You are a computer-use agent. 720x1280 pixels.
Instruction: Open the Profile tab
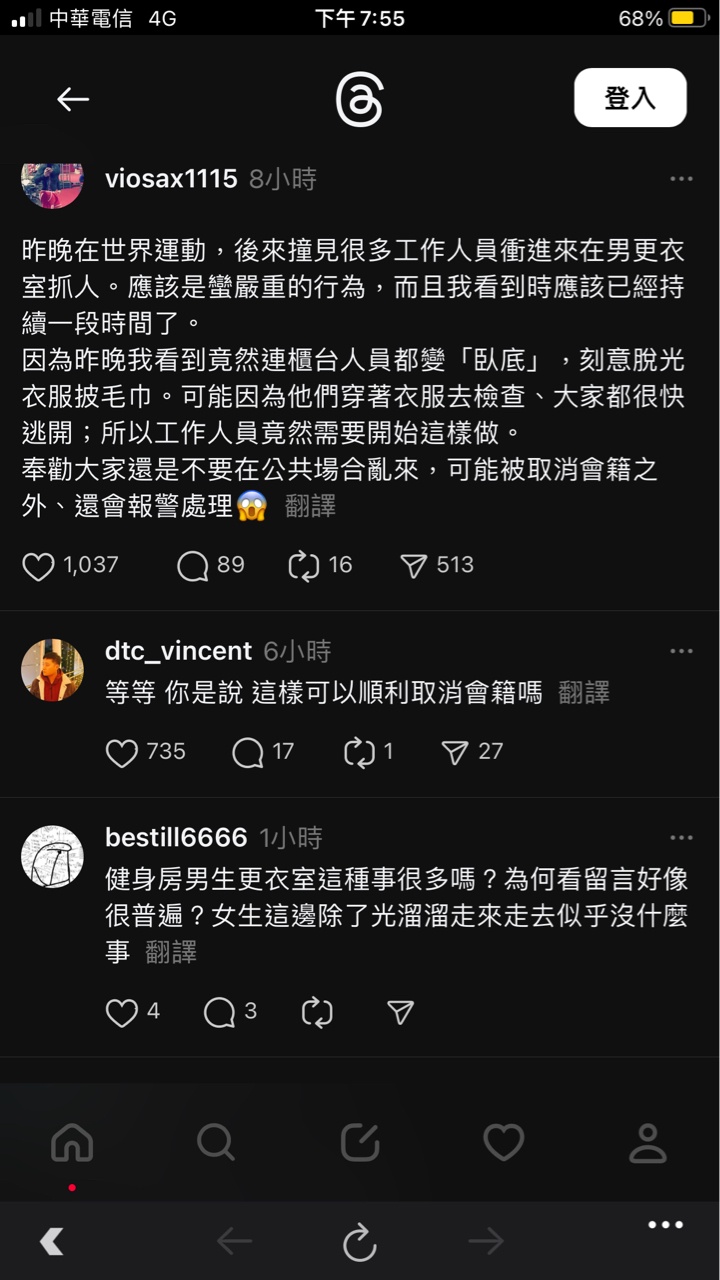[647, 1142]
